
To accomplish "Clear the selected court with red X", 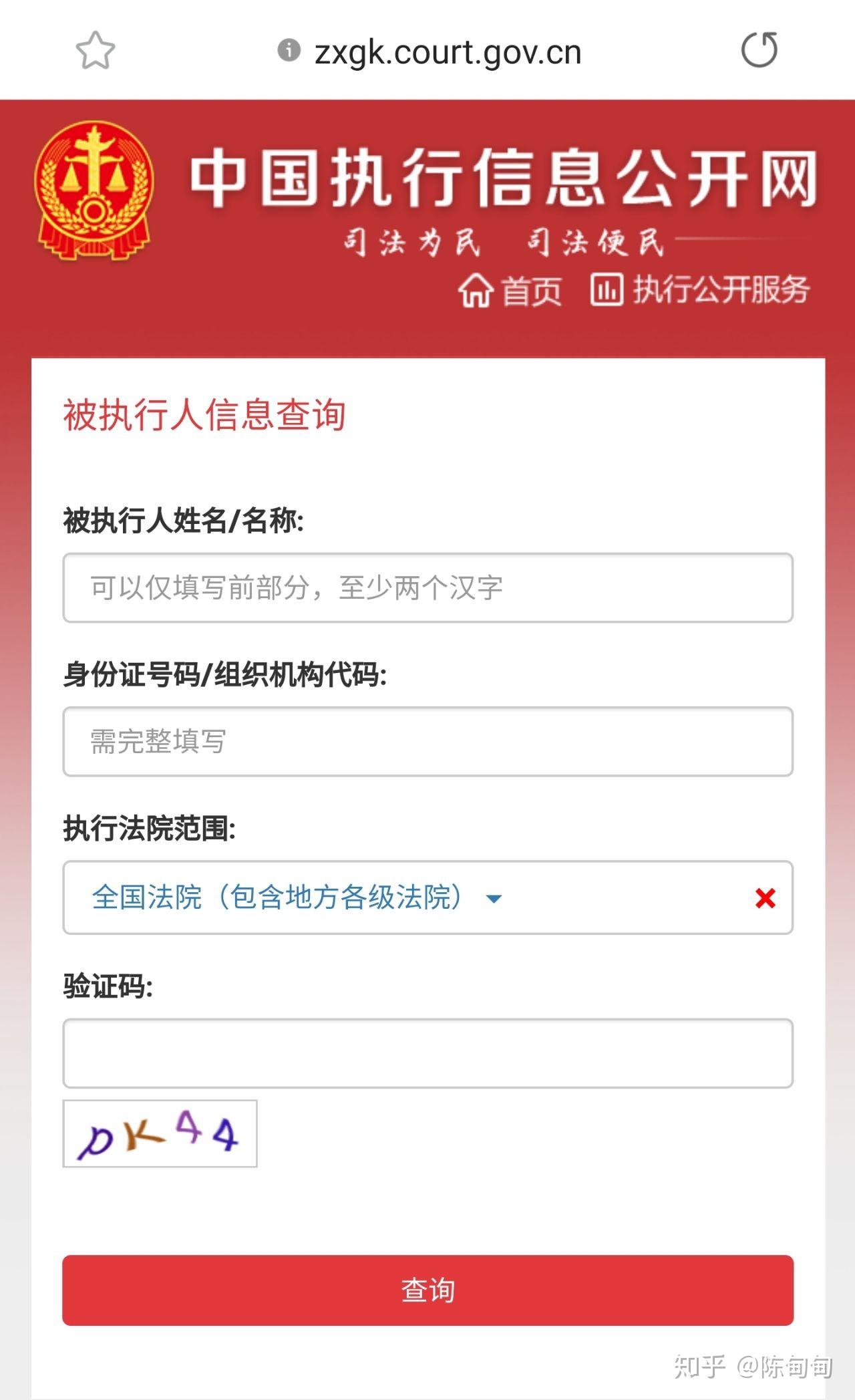I will [x=765, y=898].
